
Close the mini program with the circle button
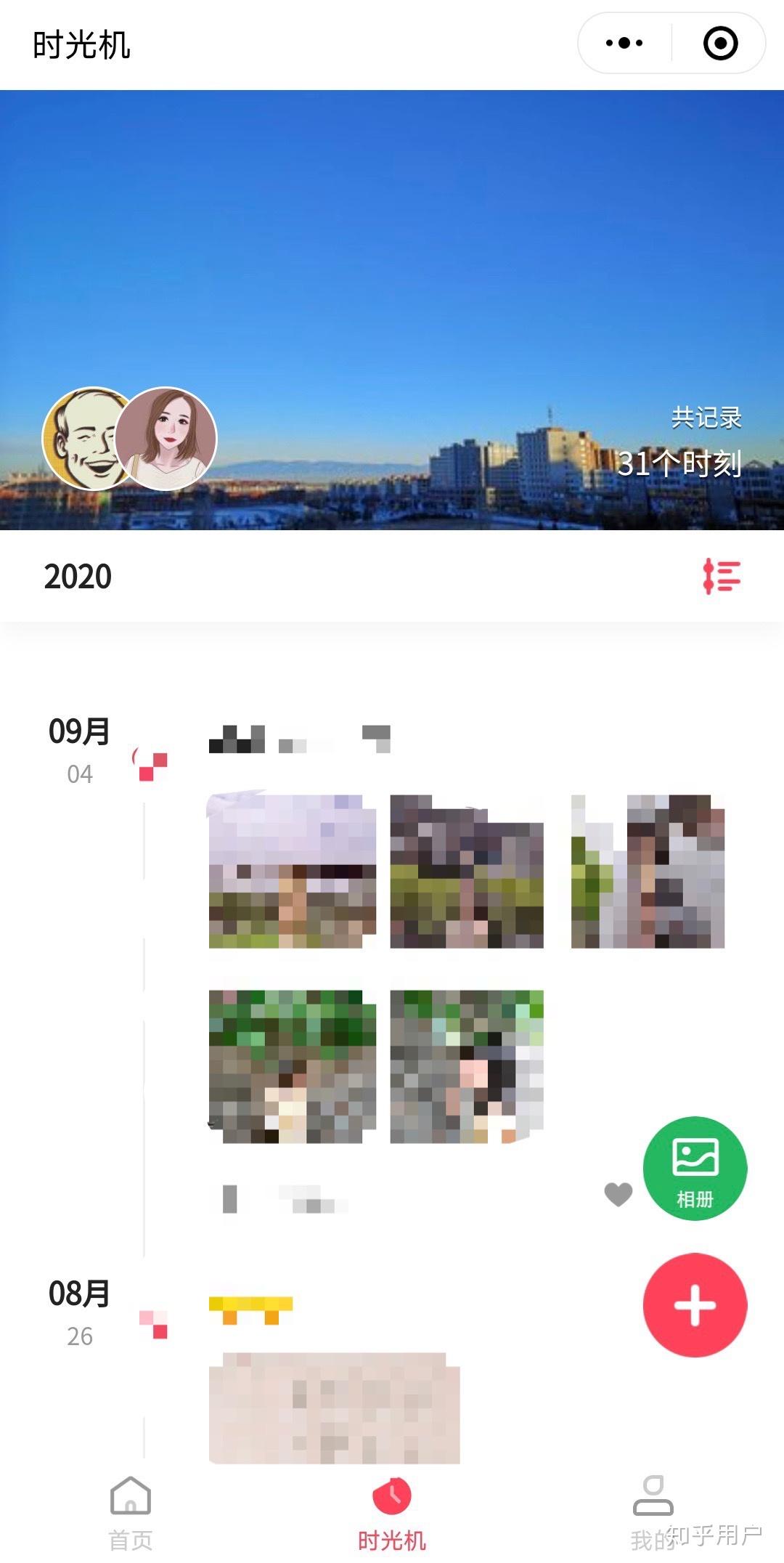coord(720,44)
